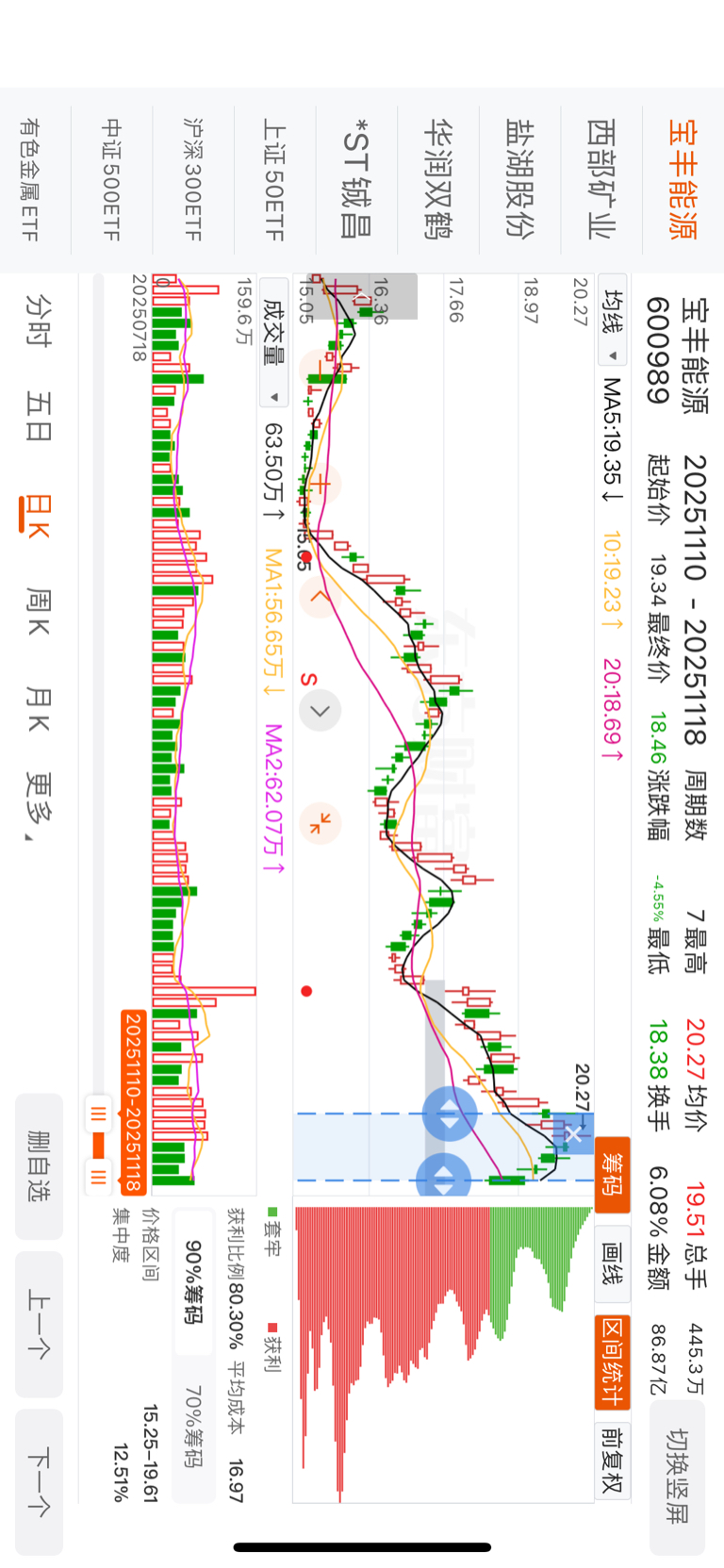Expand the 更多 period options

pos(38,807)
